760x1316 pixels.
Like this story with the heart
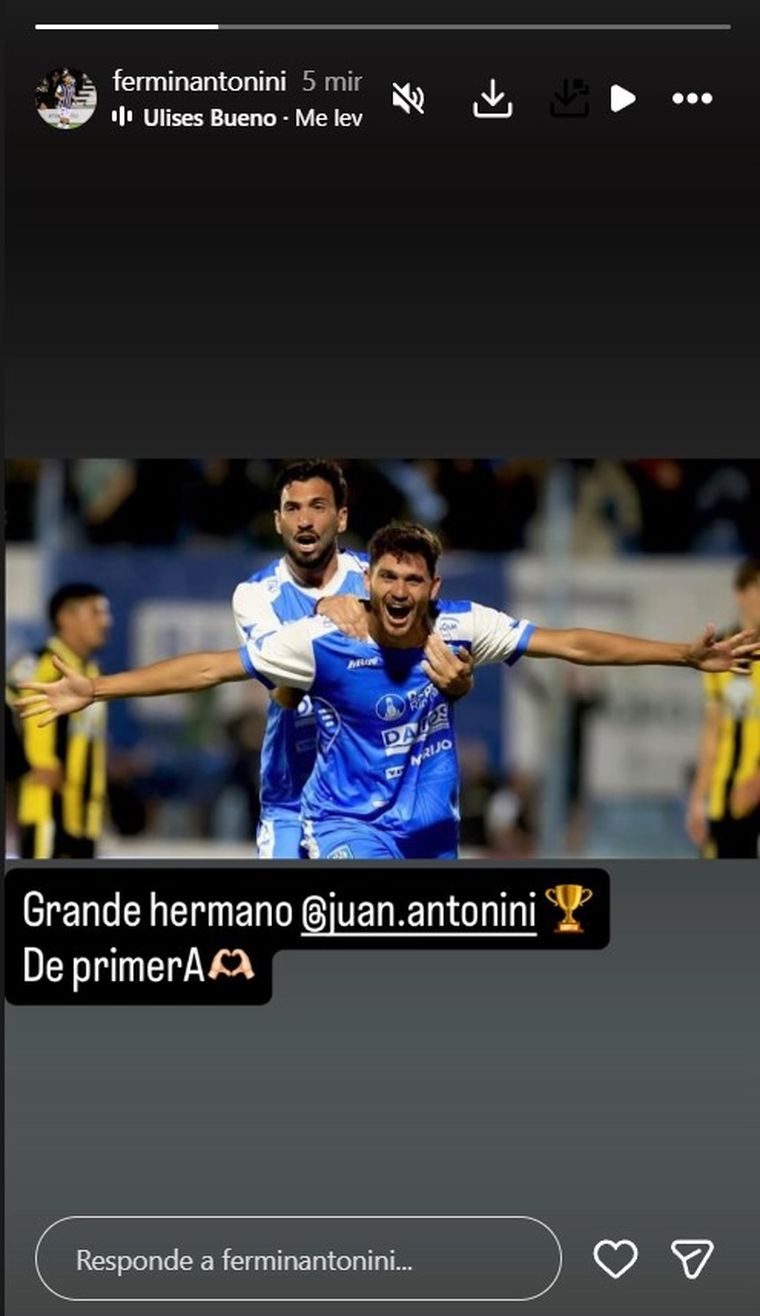pos(615,1259)
